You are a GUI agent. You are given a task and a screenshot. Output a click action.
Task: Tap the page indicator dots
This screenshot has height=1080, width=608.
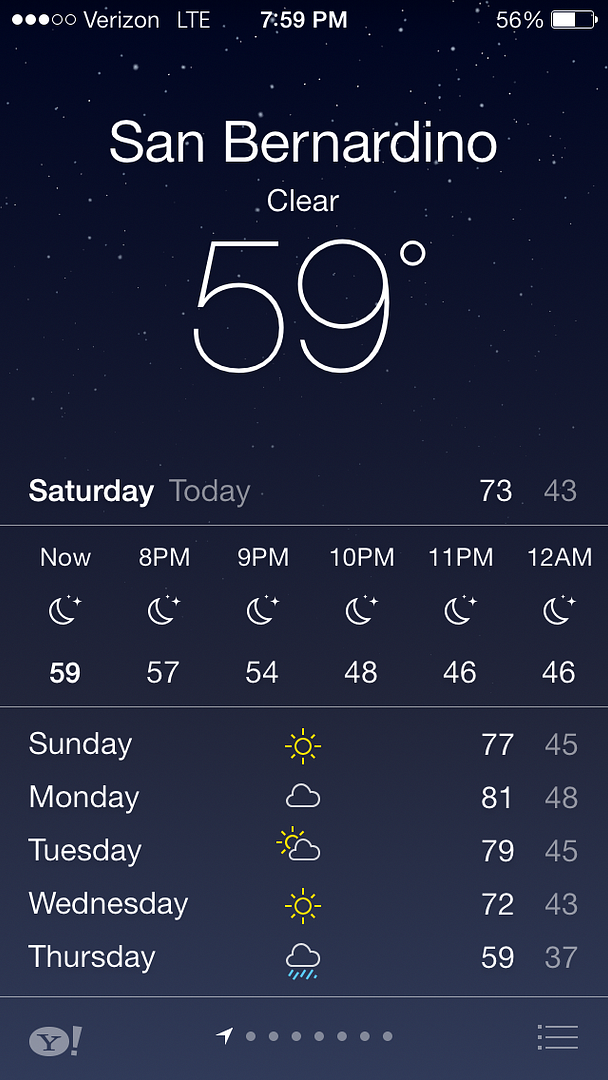click(304, 1036)
